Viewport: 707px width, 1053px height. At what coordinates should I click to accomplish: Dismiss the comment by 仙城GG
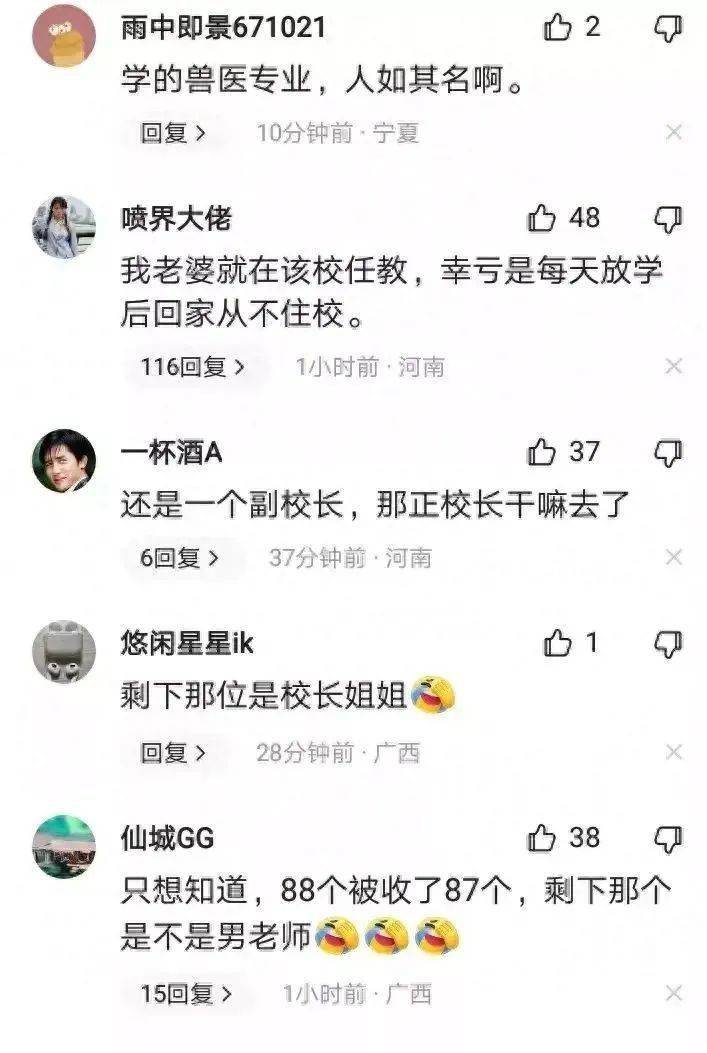[x=674, y=994]
